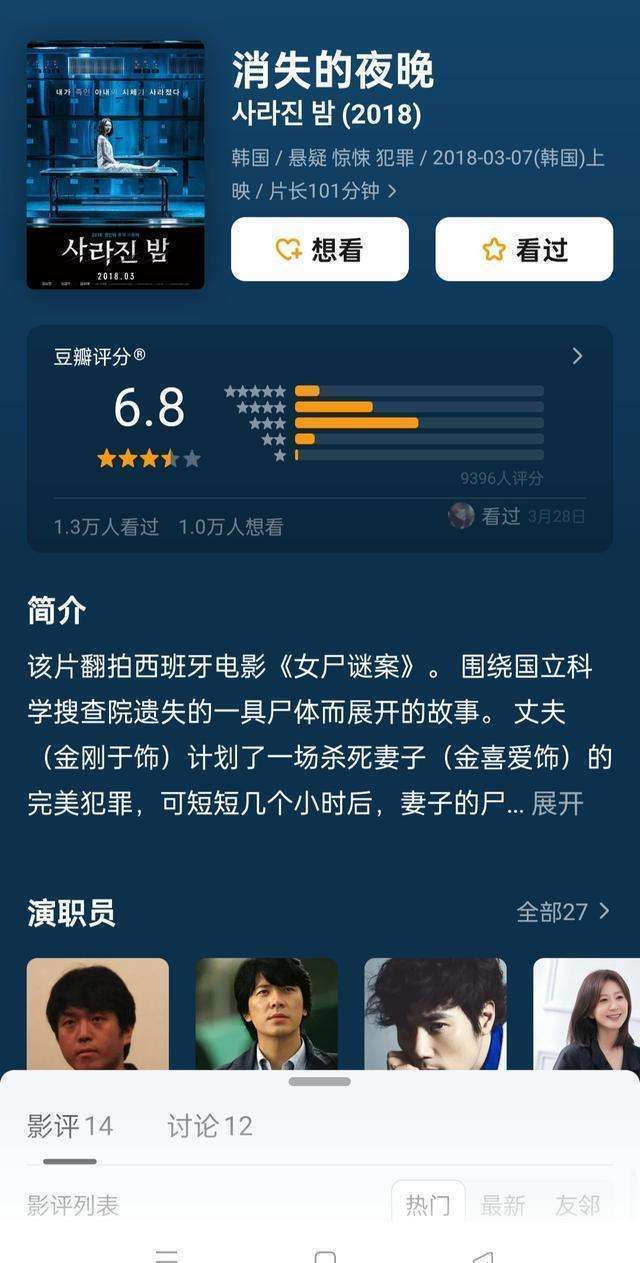This screenshot has width=640, height=1263.
Task: Go to the system home button
Action: pos(324,1256)
